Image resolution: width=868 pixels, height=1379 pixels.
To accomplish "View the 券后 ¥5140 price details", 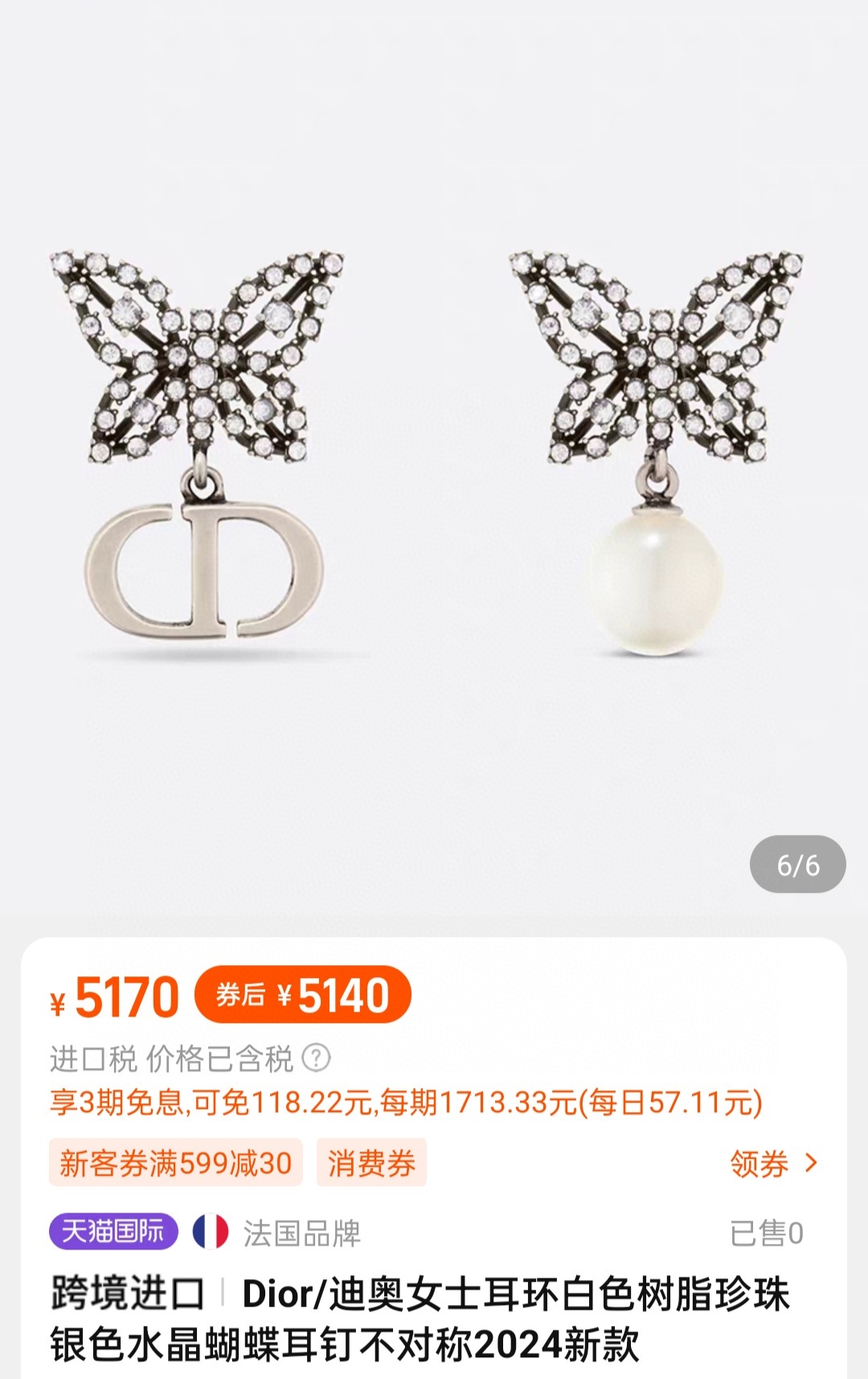I will click(x=303, y=995).
